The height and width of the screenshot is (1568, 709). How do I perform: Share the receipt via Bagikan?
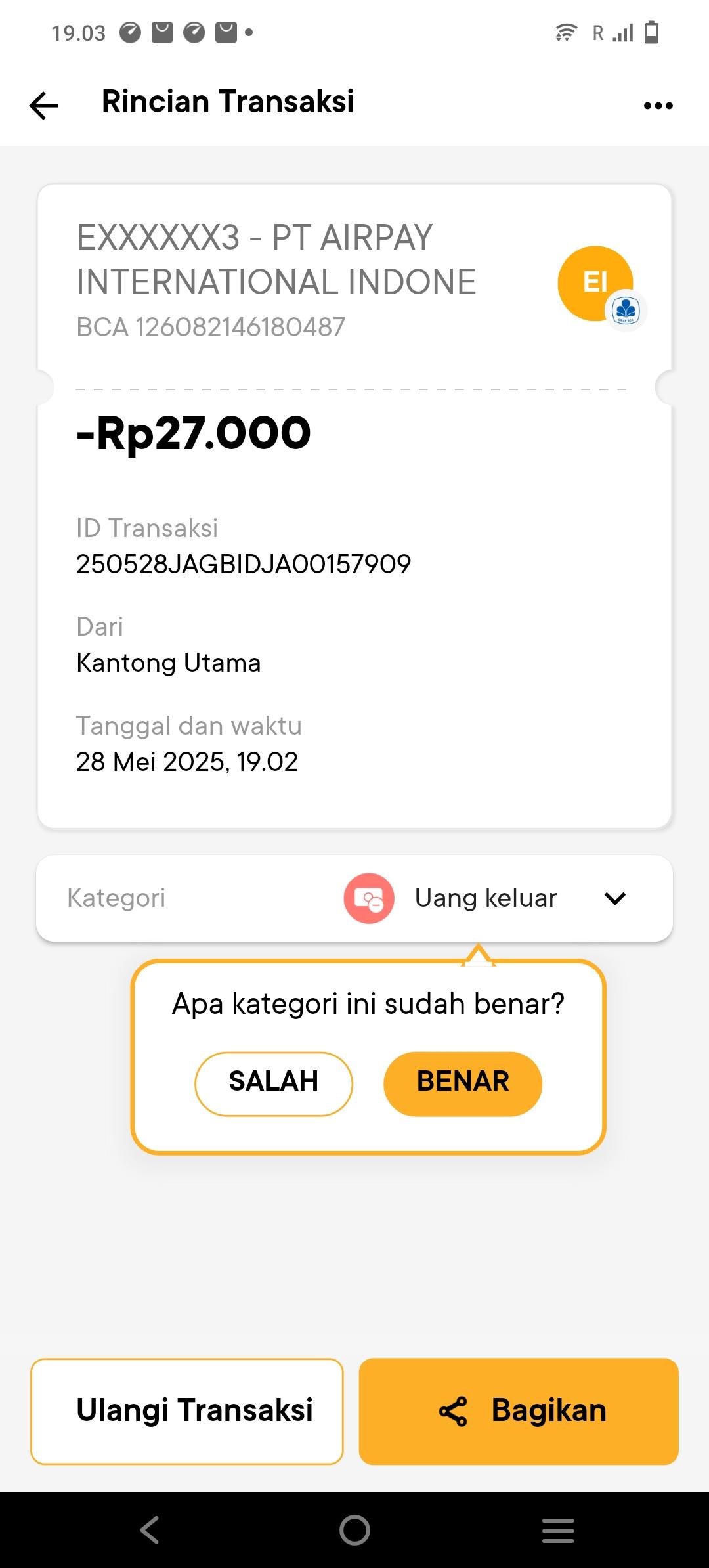click(519, 1411)
